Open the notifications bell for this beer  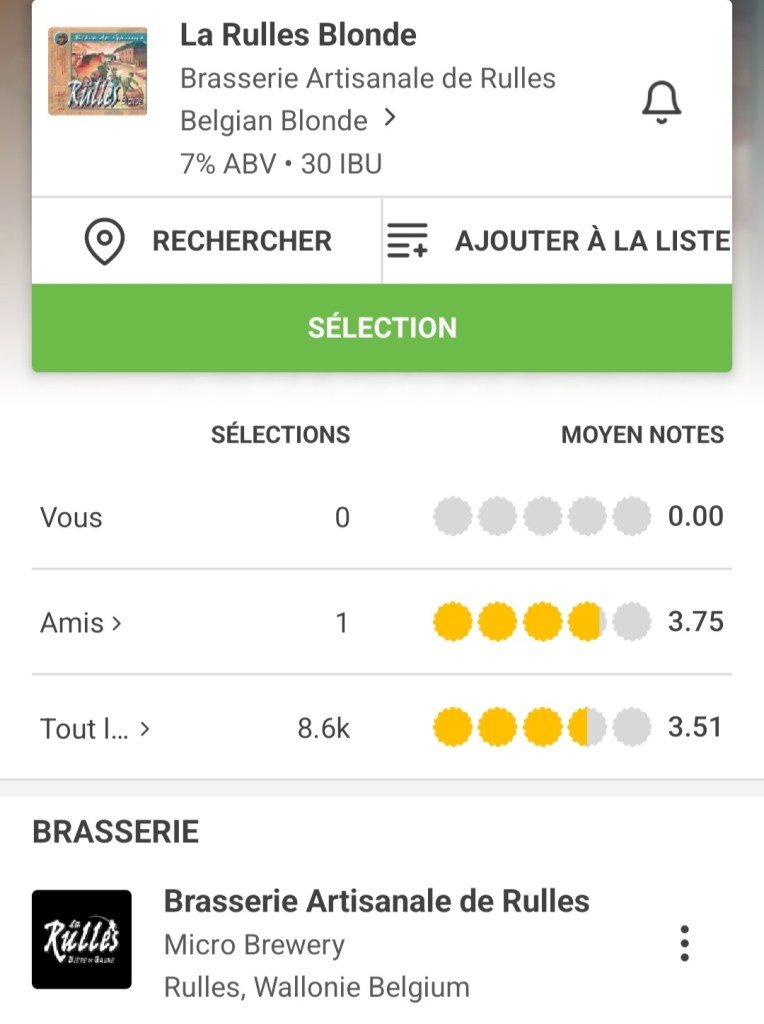(x=661, y=102)
